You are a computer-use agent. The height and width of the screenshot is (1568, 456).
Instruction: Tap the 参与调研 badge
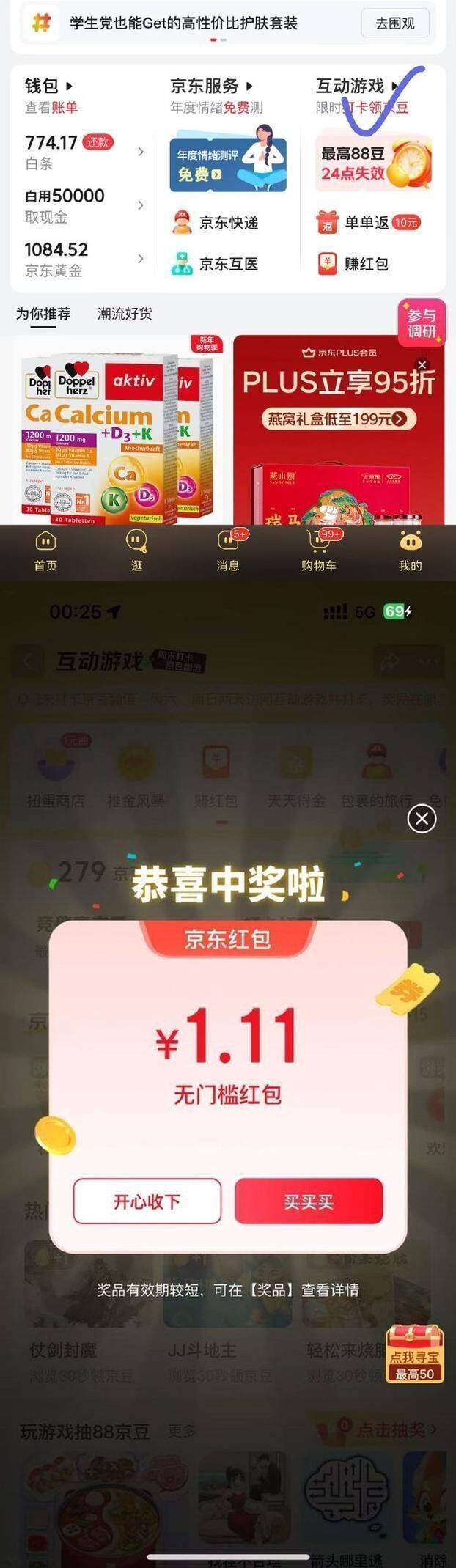pos(422,323)
